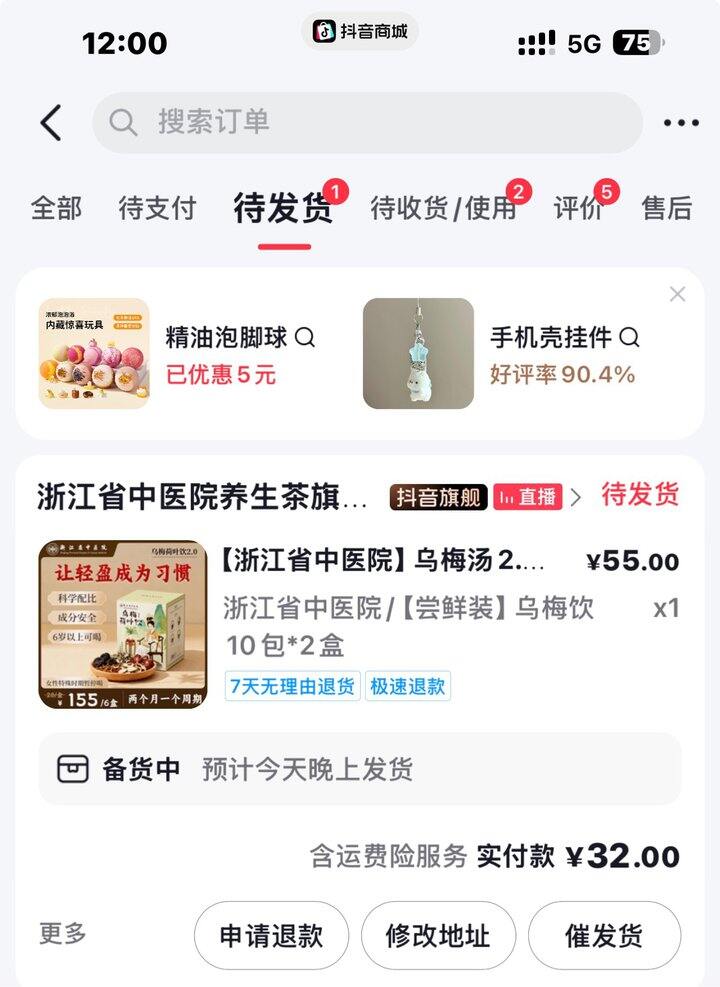The width and height of the screenshot is (720, 987).
Task: Tap the 修改地址 change address button
Action: pos(440,934)
